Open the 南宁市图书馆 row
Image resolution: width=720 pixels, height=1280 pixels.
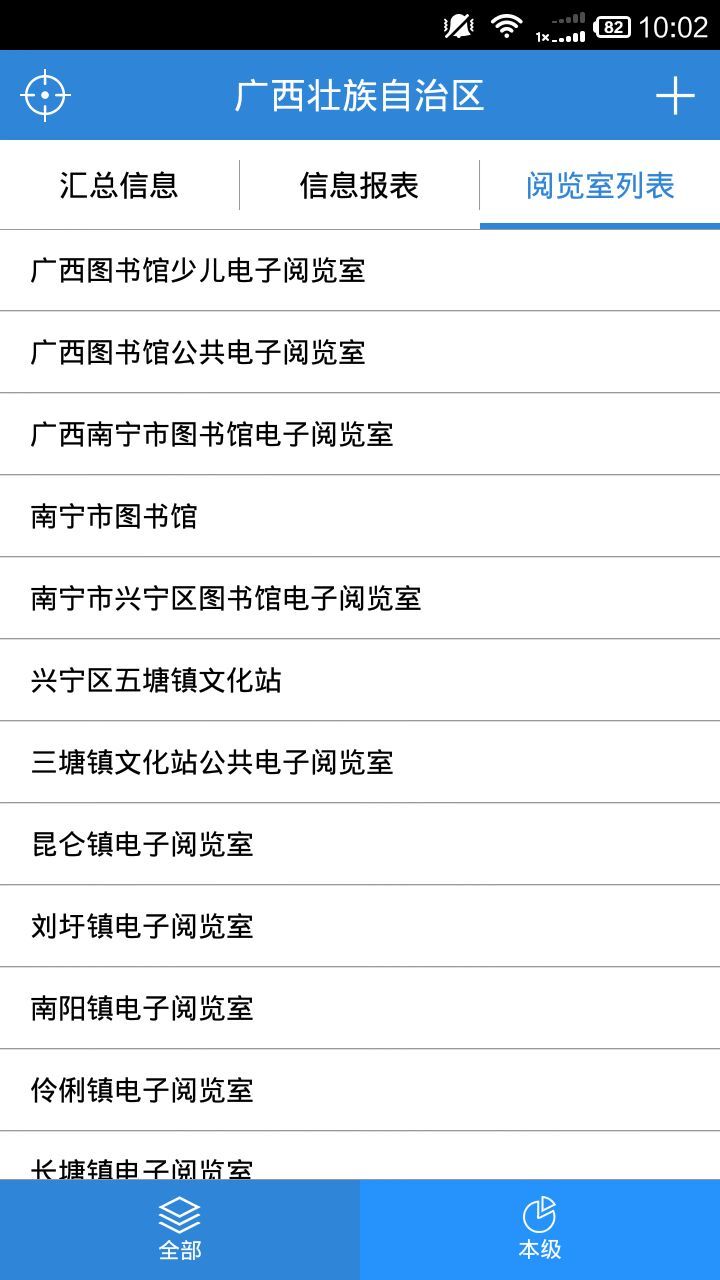coord(360,516)
